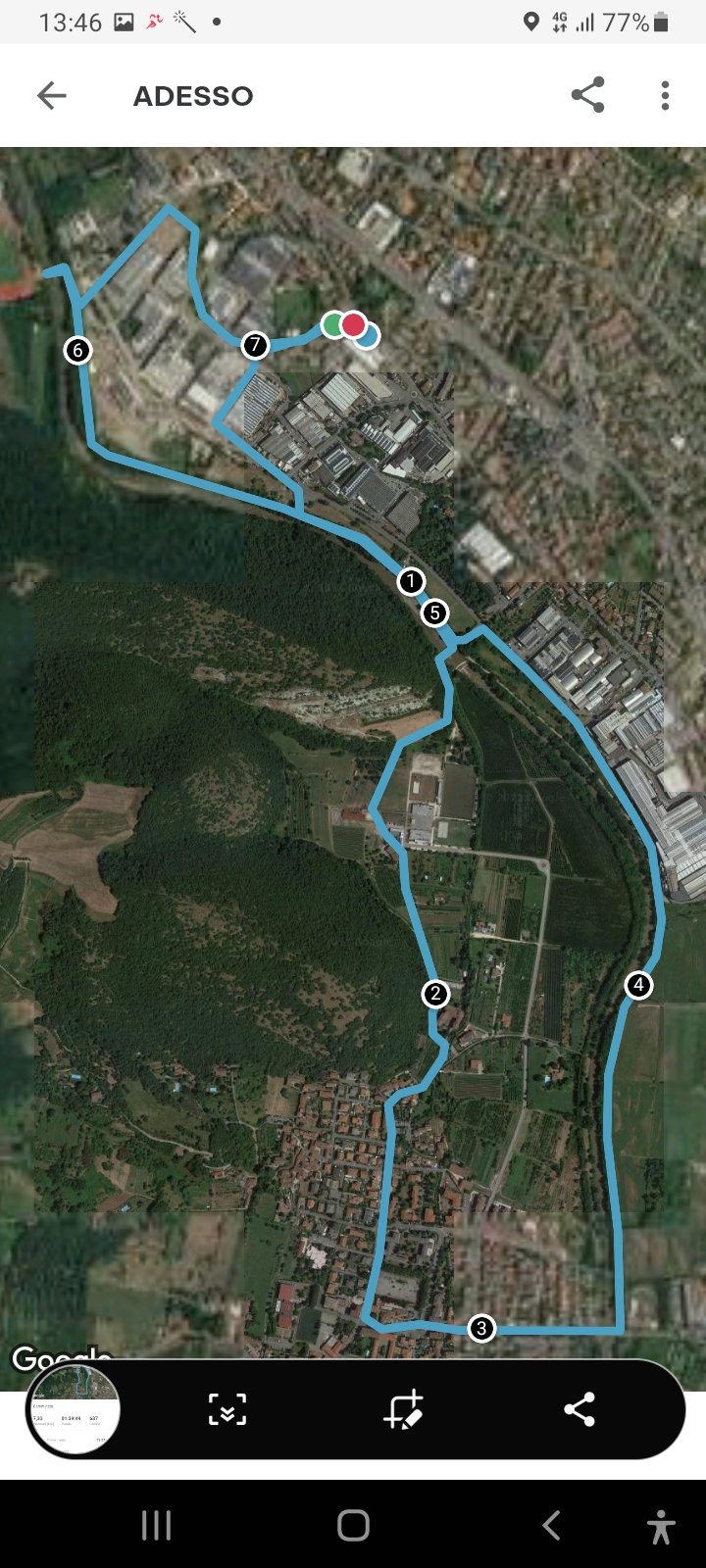Open the overflow menu
The image size is (706, 1568).
tap(665, 95)
